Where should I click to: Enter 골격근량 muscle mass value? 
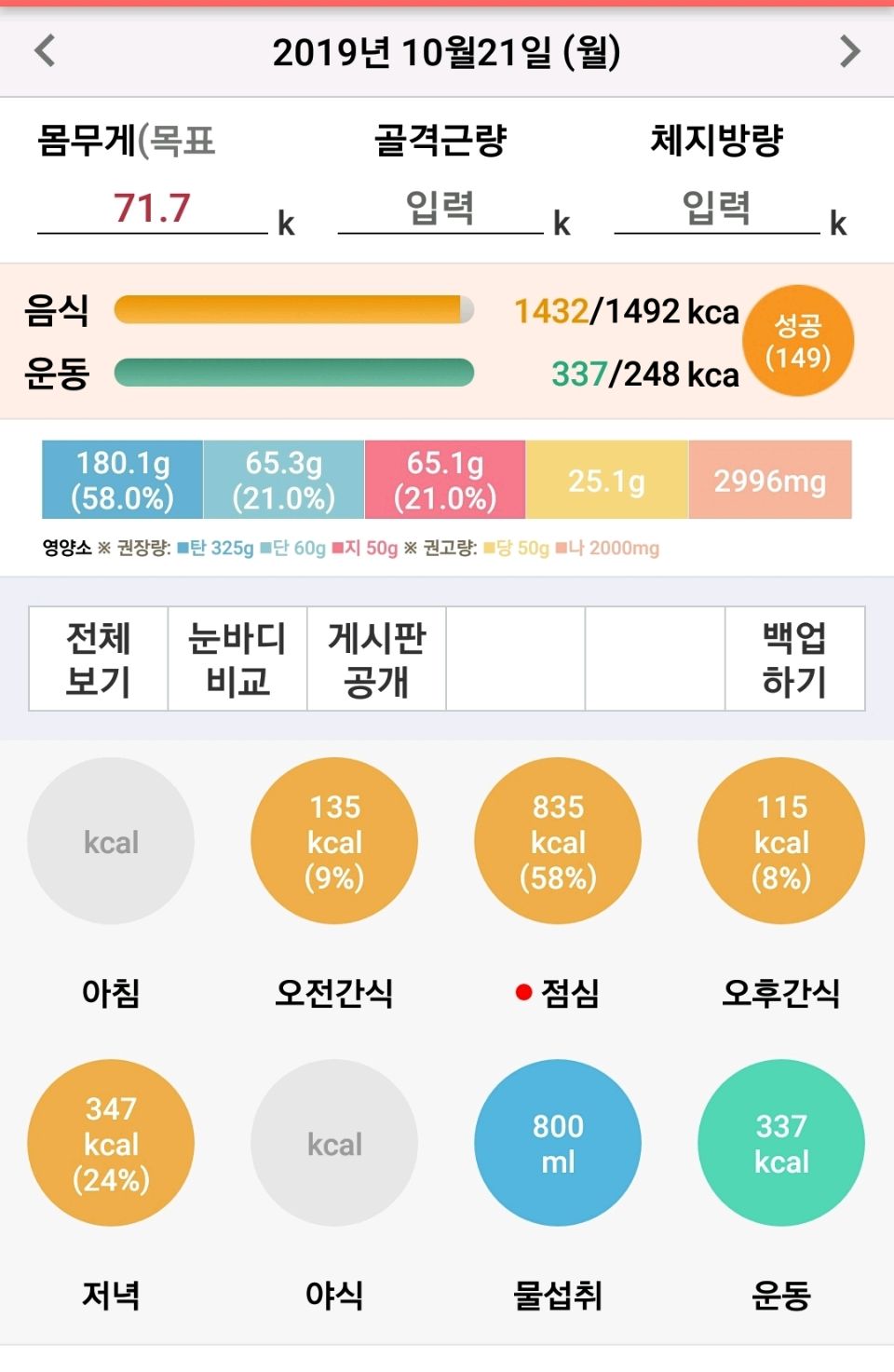click(440, 209)
